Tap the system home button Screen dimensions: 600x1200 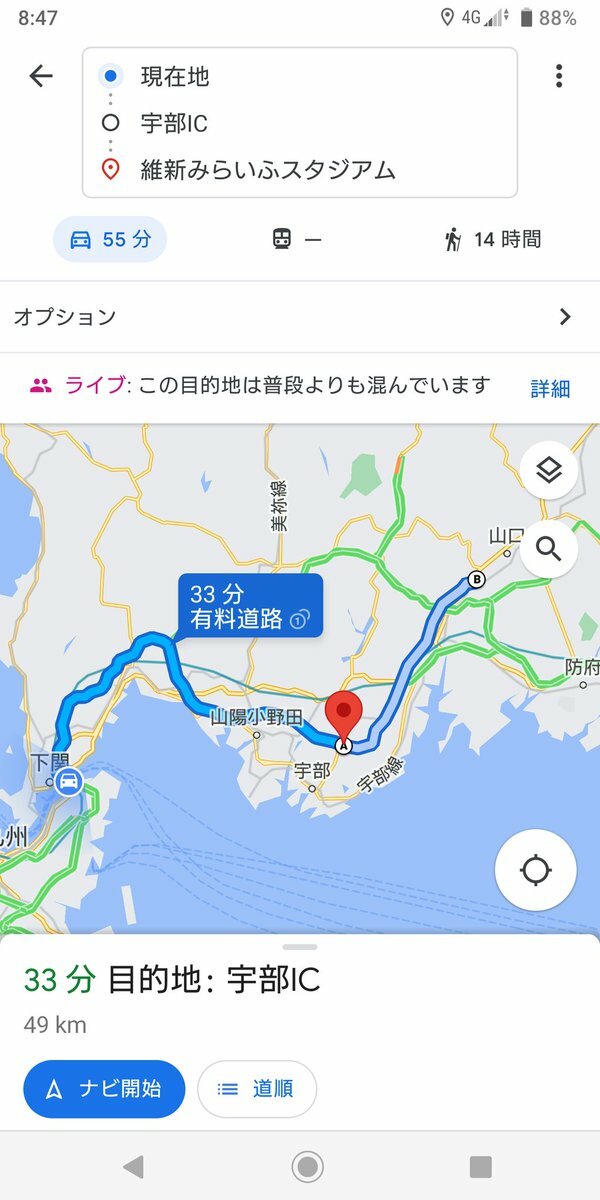307,1166
